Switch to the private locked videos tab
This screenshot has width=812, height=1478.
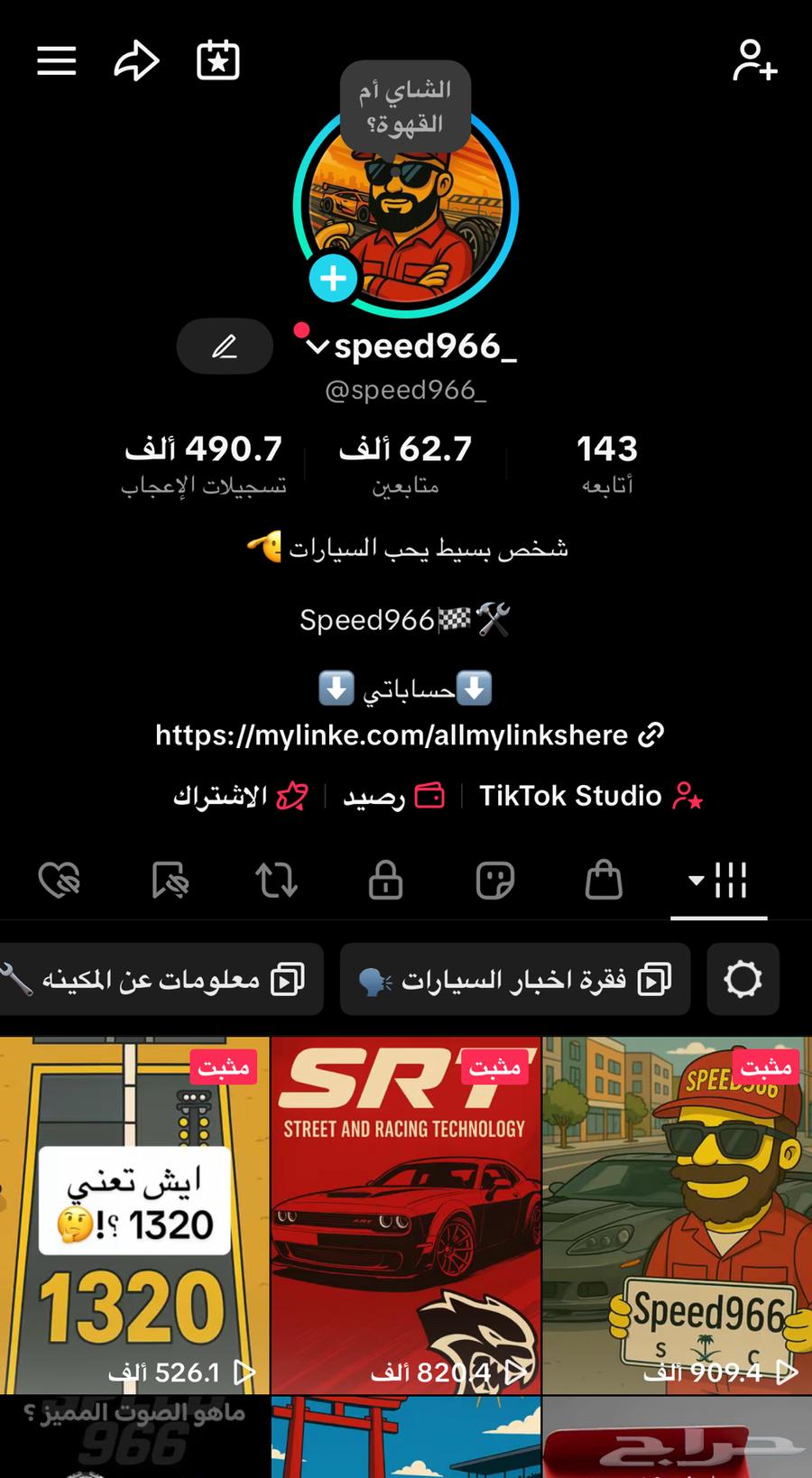[385, 880]
